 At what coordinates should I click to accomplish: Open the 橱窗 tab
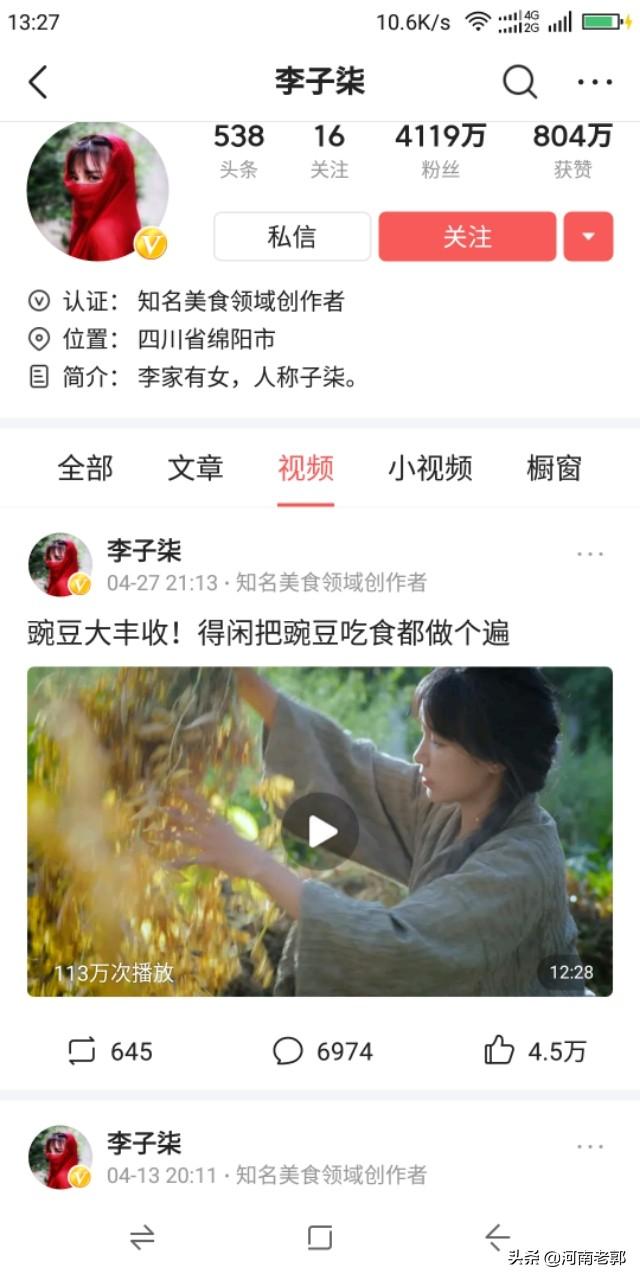(554, 468)
